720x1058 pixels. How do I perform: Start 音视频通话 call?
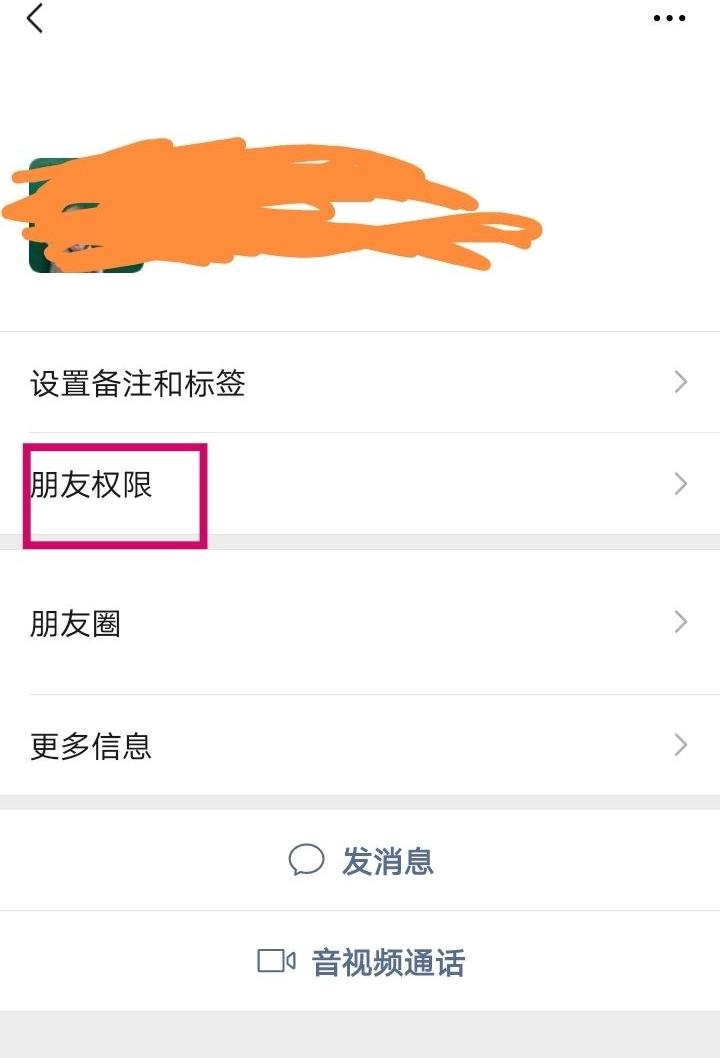[361, 962]
